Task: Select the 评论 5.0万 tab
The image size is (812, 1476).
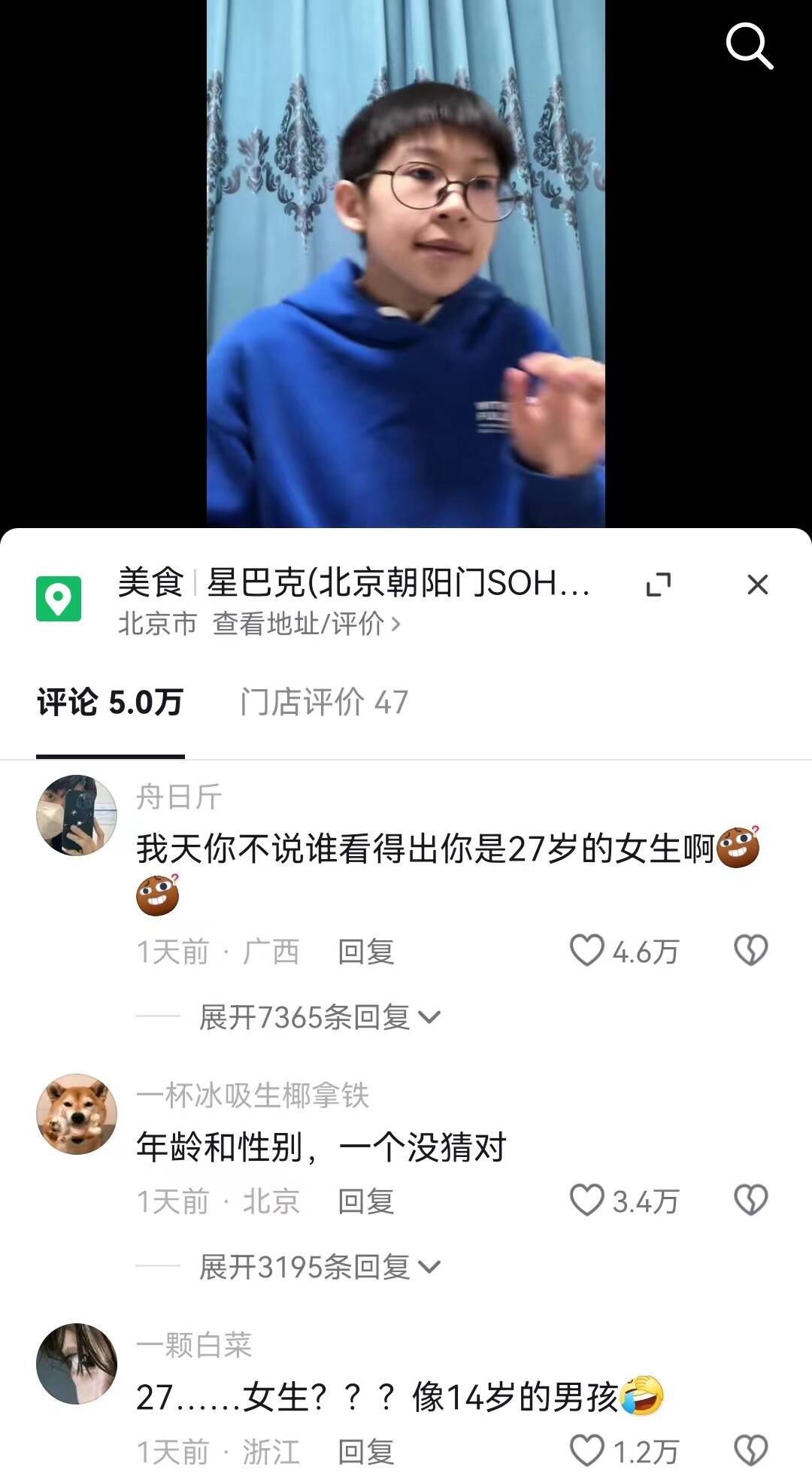Action: [110, 703]
